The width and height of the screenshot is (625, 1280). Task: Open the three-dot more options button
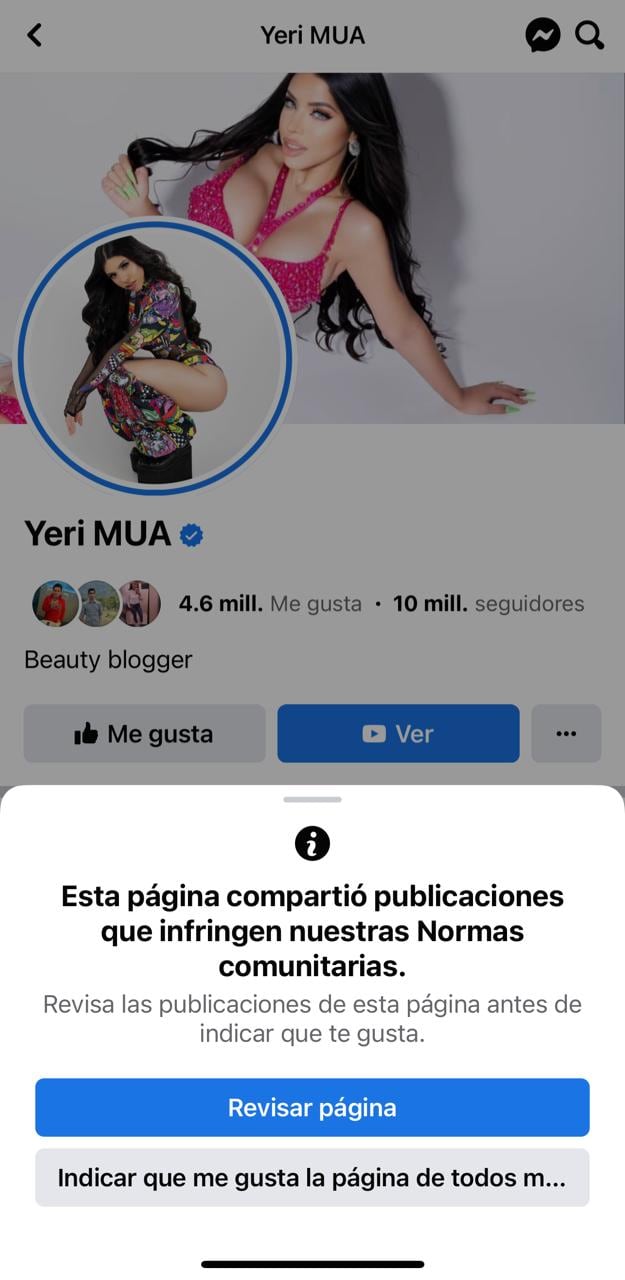click(x=566, y=734)
